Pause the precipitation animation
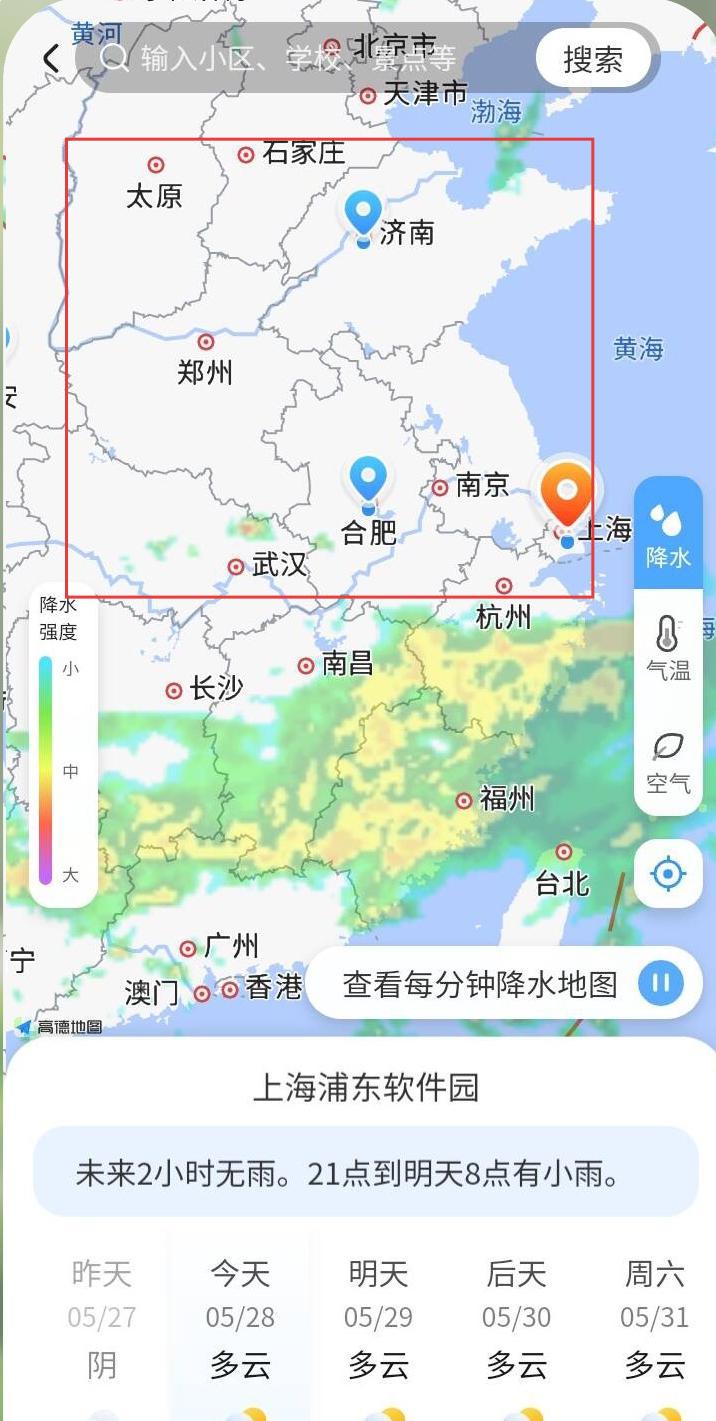Image resolution: width=716 pixels, height=1421 pixels. point(661,983)
